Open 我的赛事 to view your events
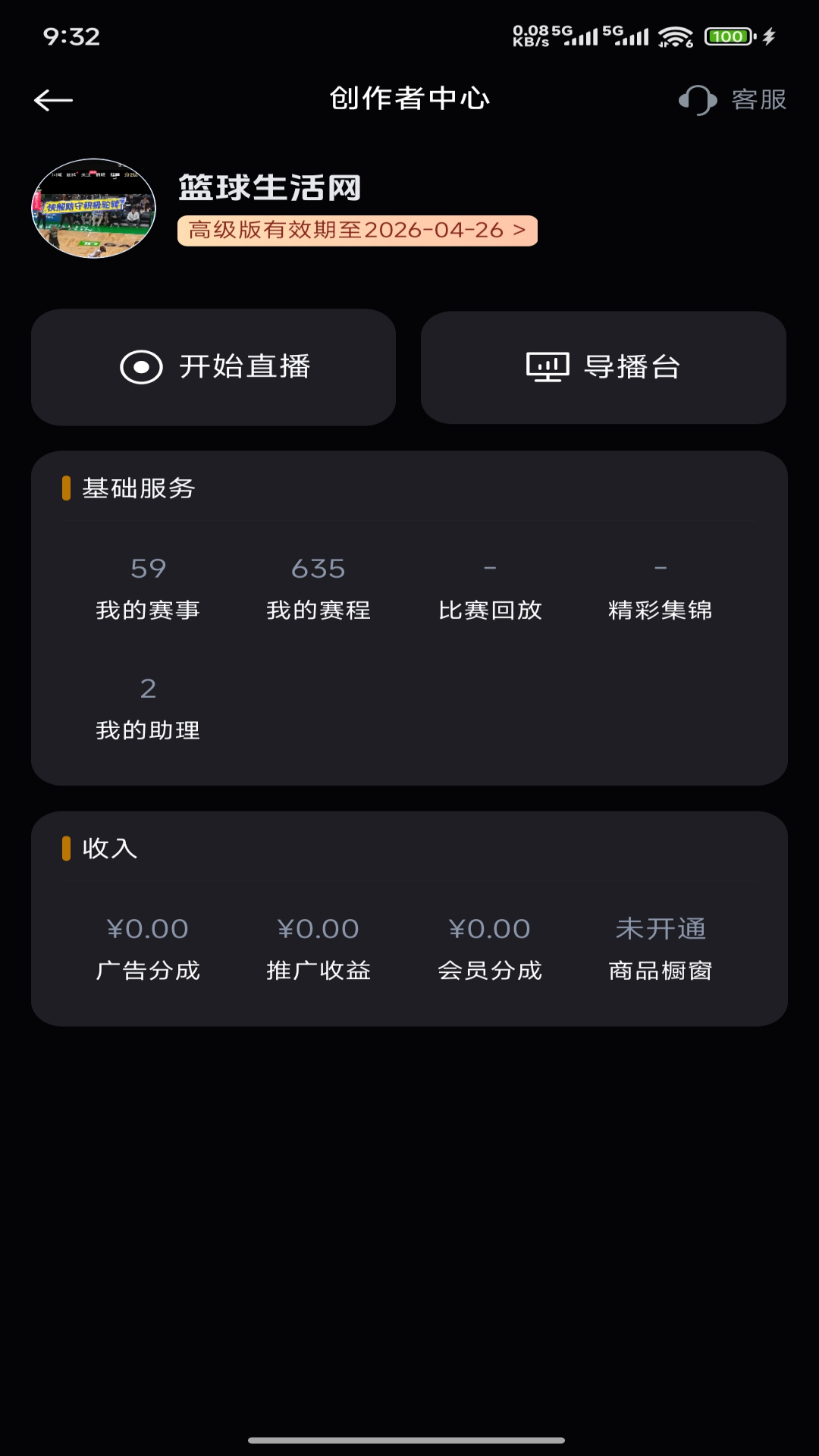Image resolution: width=819 pixels, height=1456 pixels. tap(149, 588)
